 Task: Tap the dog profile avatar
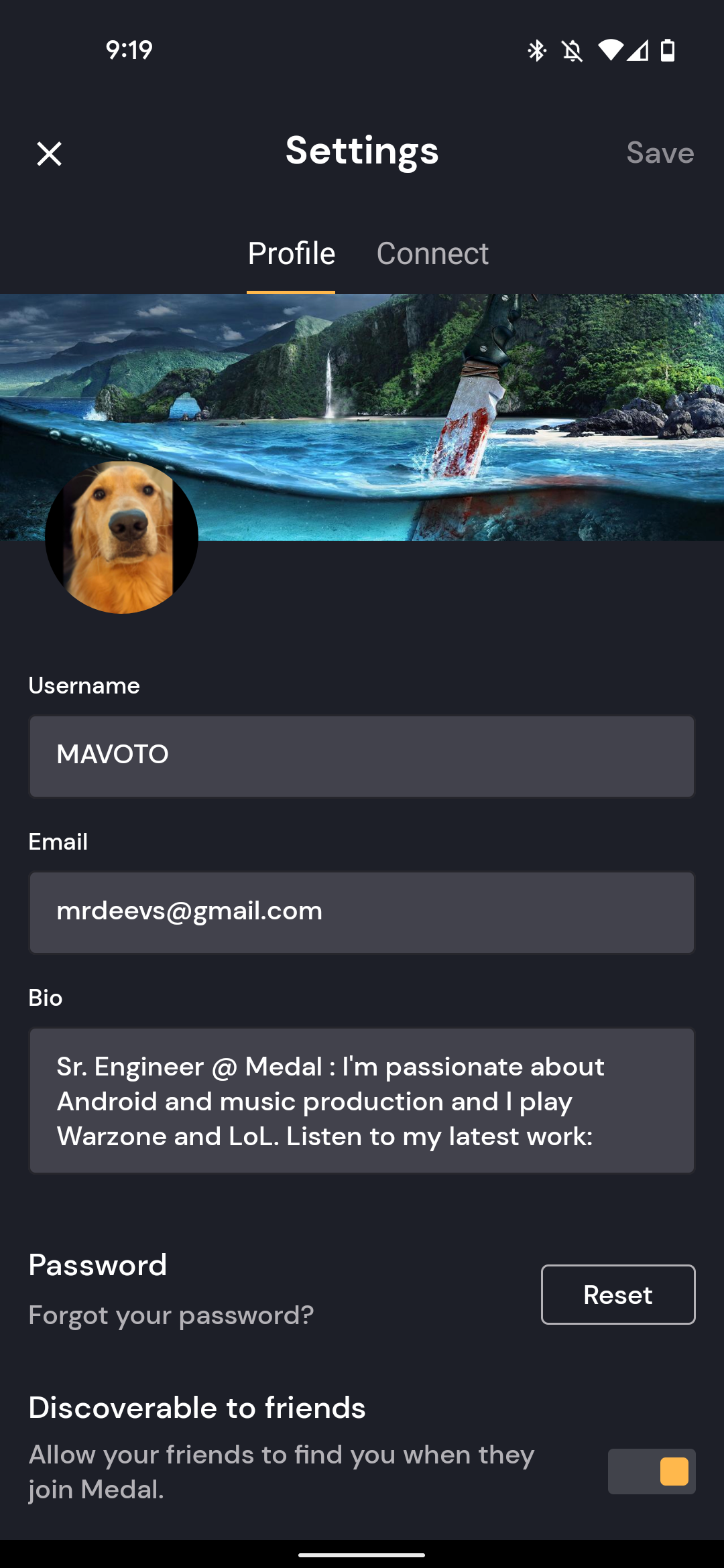(x=121, y=537)
